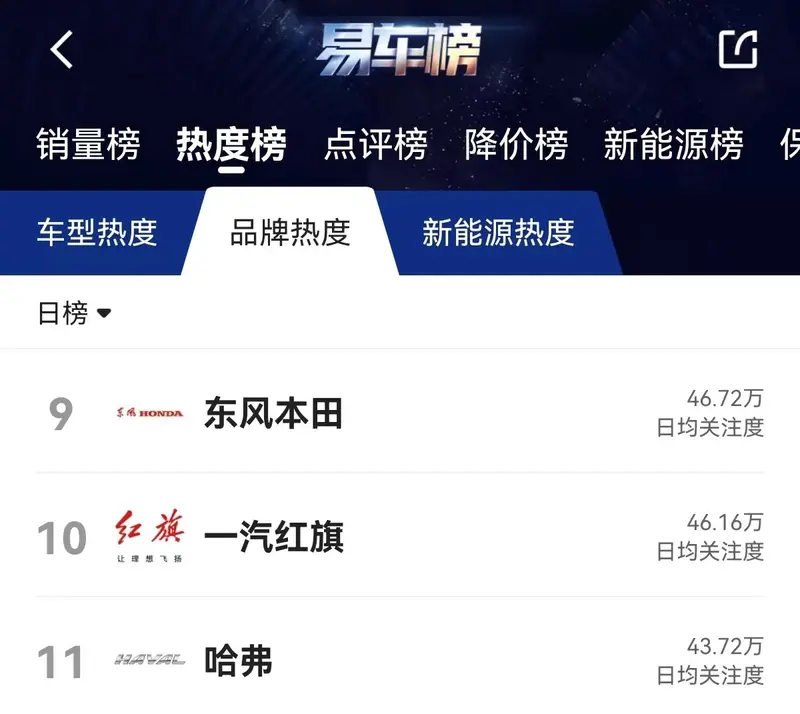Screen dimensions: 800x714
Task: Select the 热度榜 tab
Action: point(231,145)
